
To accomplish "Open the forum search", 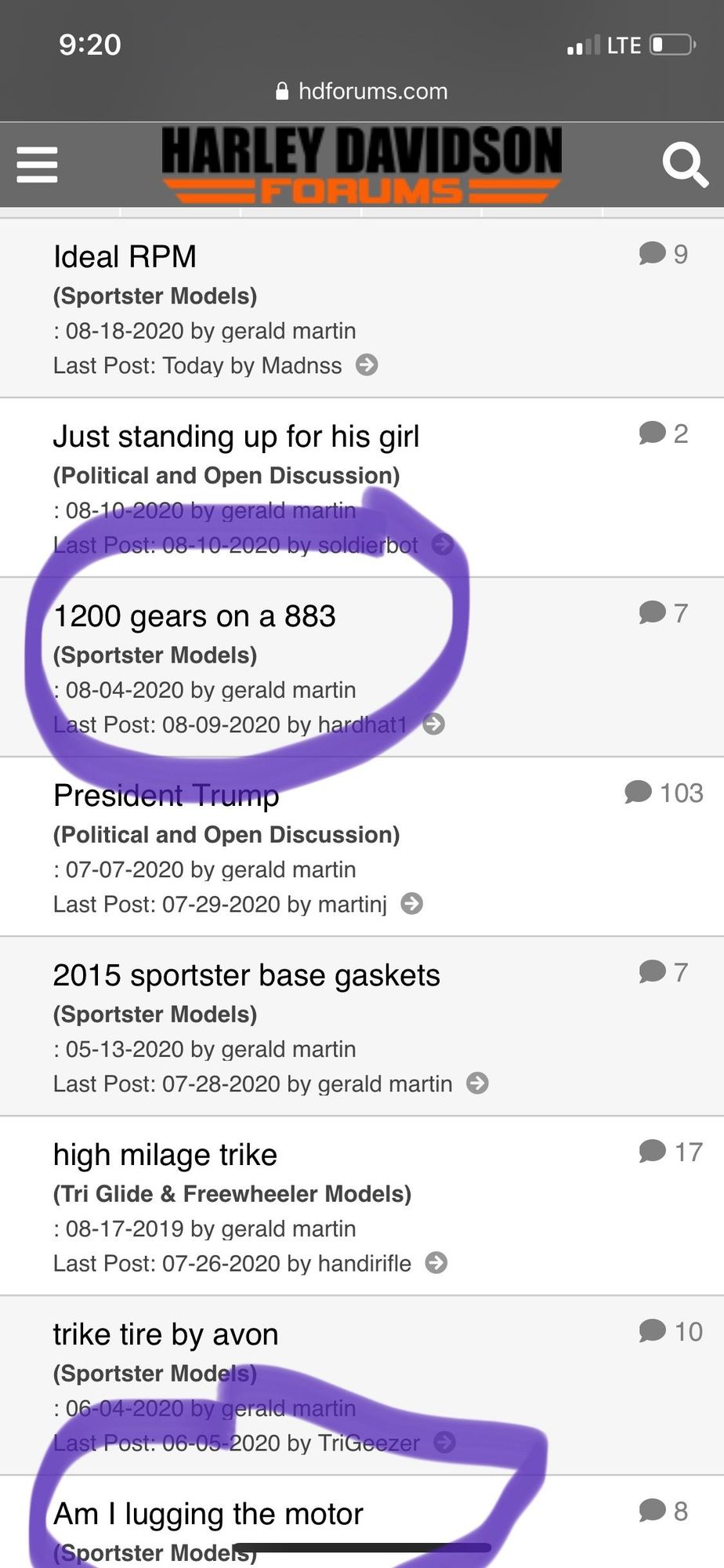I will 684,165.
